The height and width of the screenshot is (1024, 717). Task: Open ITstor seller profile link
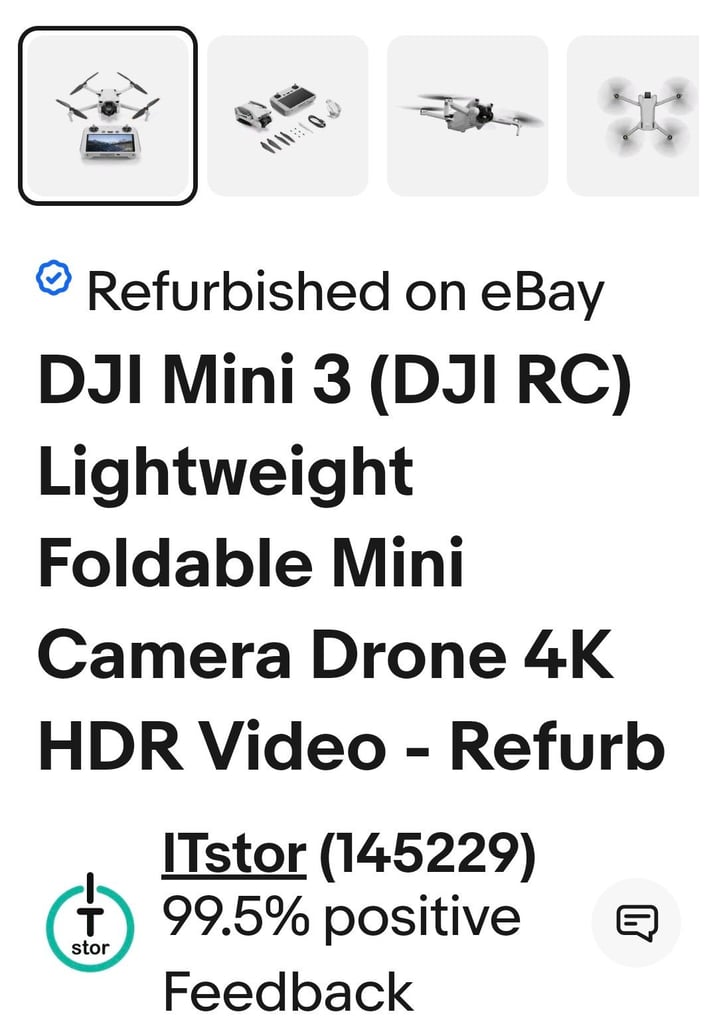(x=234, y=855)
